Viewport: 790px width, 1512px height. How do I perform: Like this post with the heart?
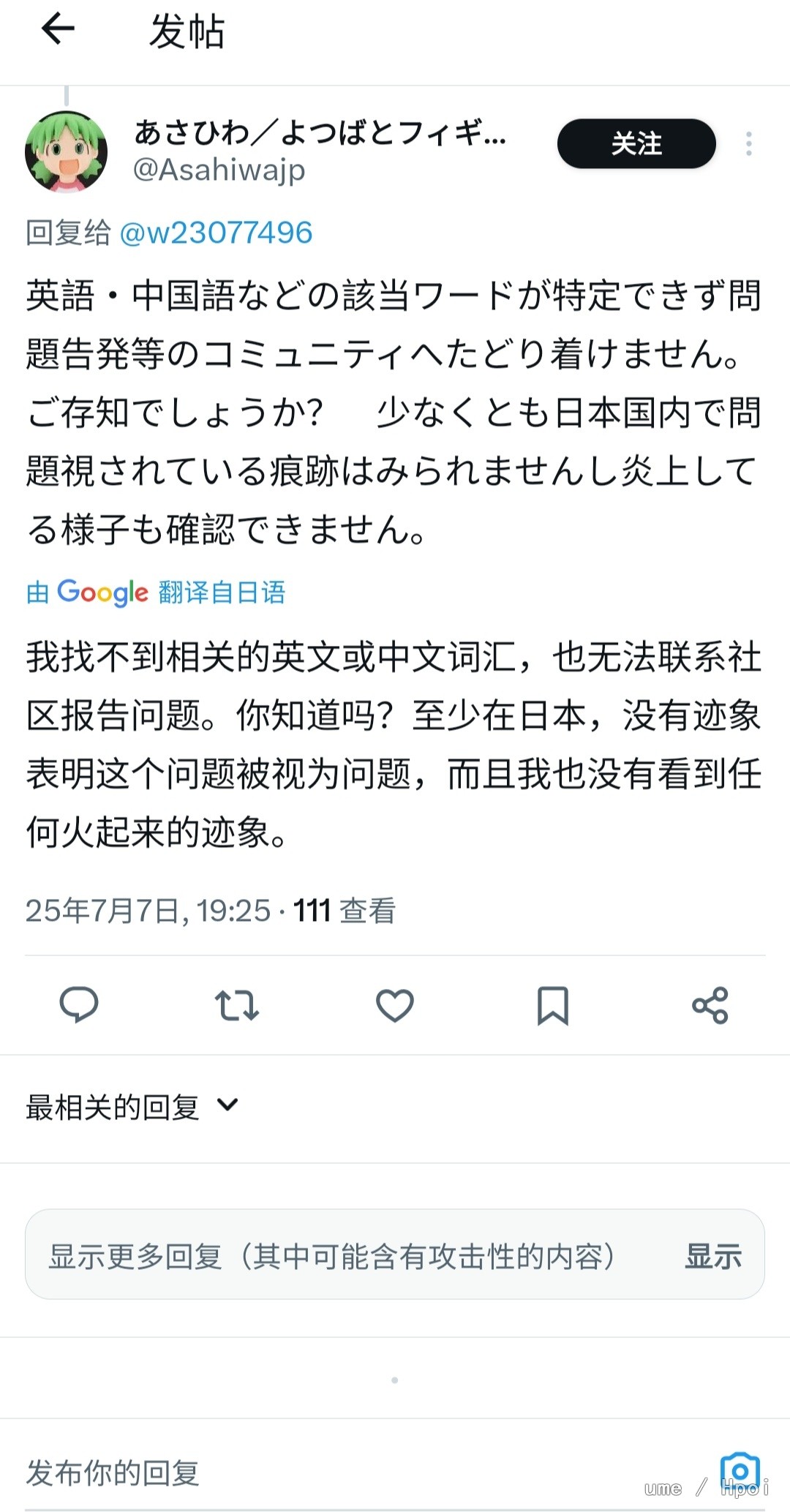point(394,1004)
